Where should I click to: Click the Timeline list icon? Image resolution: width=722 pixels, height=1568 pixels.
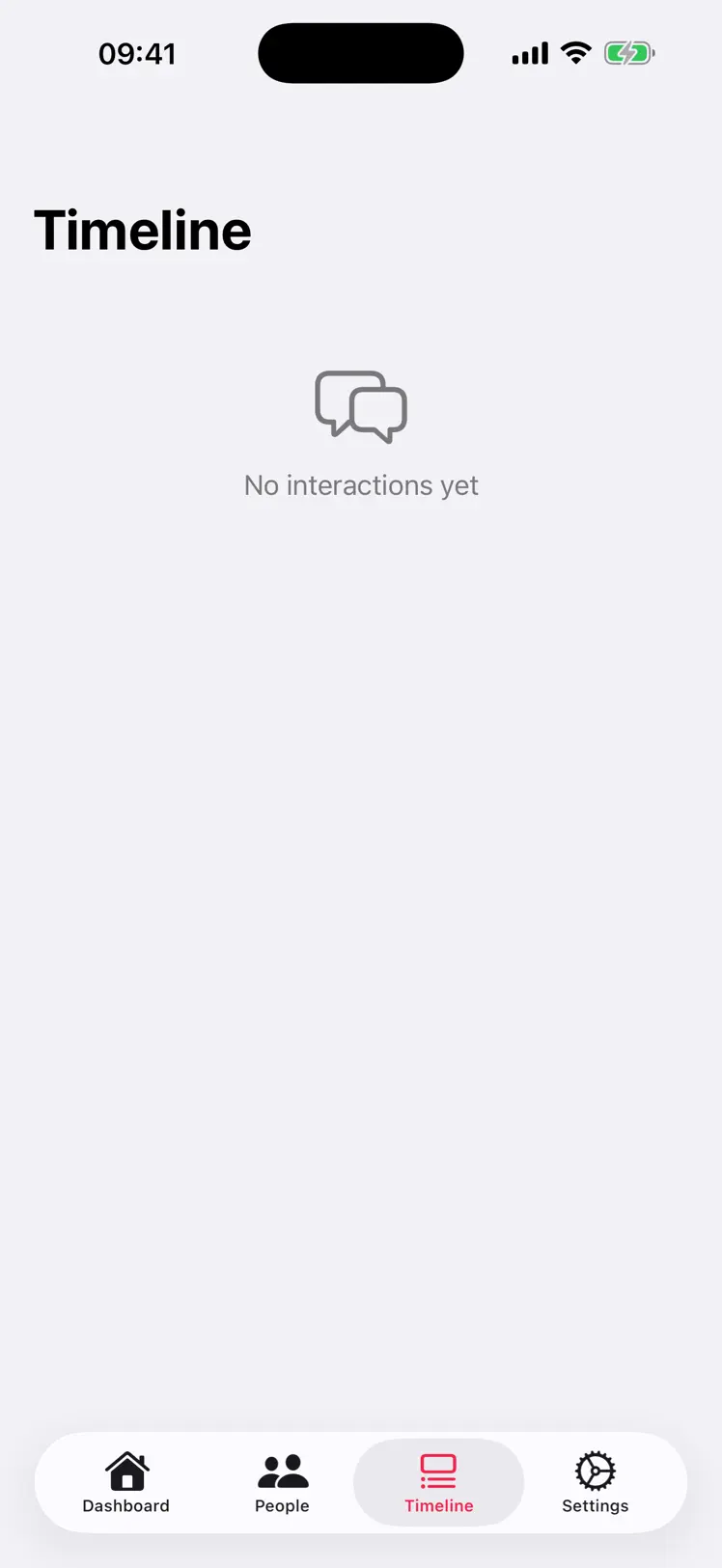tap(438, 1469)
